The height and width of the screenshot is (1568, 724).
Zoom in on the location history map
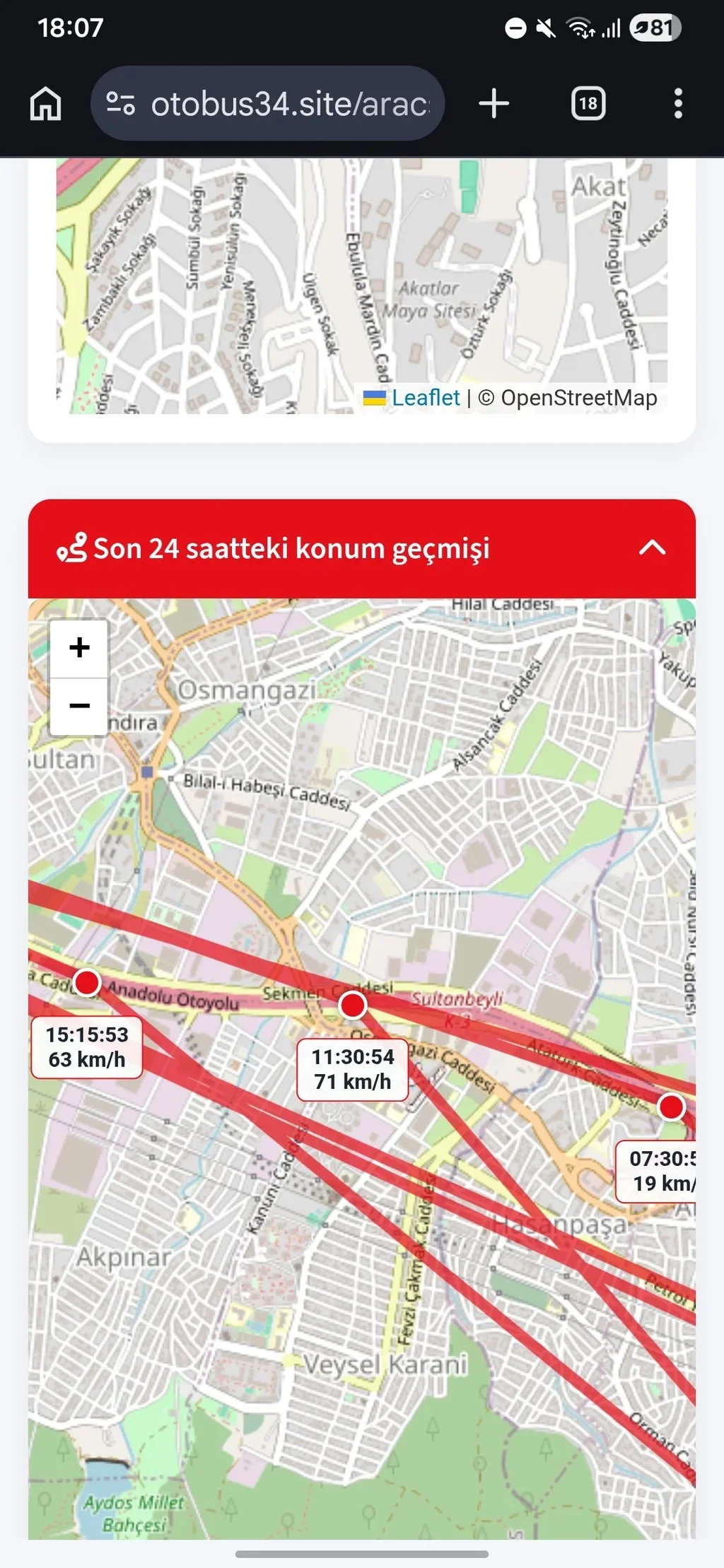(79, 648)
